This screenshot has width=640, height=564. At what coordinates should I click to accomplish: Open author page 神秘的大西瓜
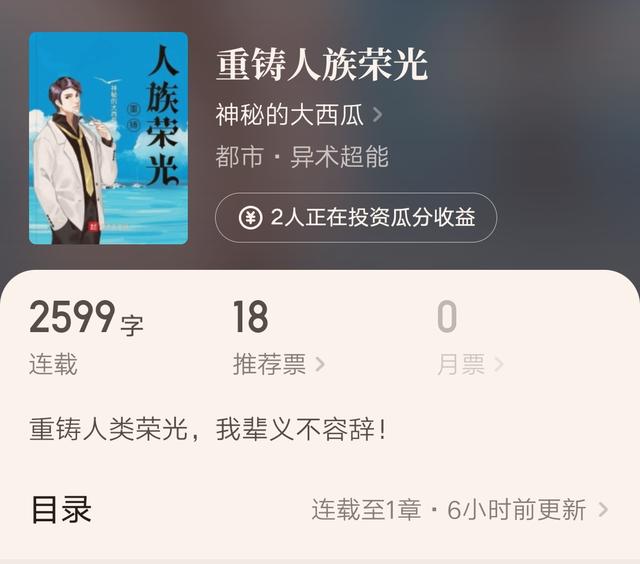(x=298, y=114)
